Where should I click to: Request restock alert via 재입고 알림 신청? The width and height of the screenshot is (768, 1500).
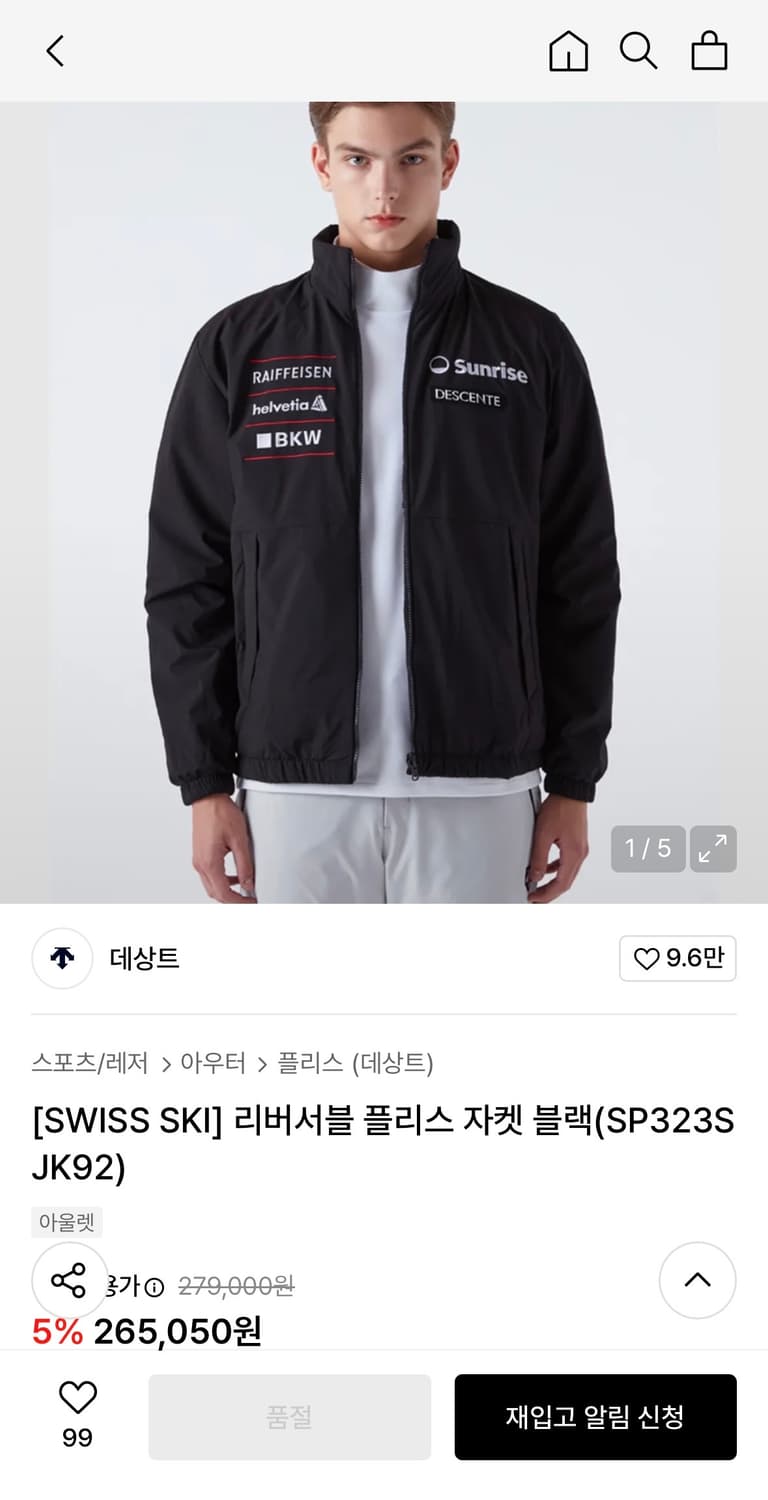(x=595, y=1416)
